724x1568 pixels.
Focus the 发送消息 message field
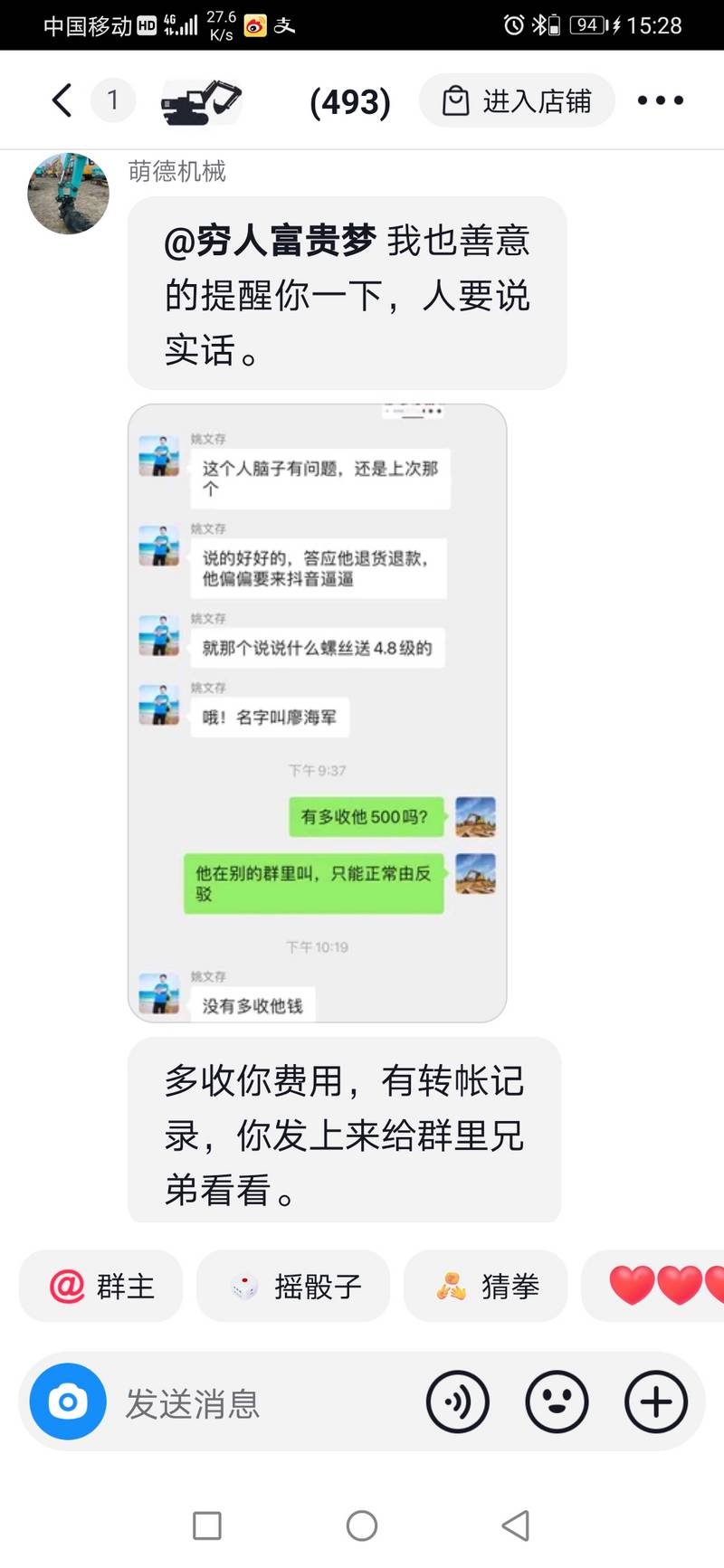coord(262,1403)
